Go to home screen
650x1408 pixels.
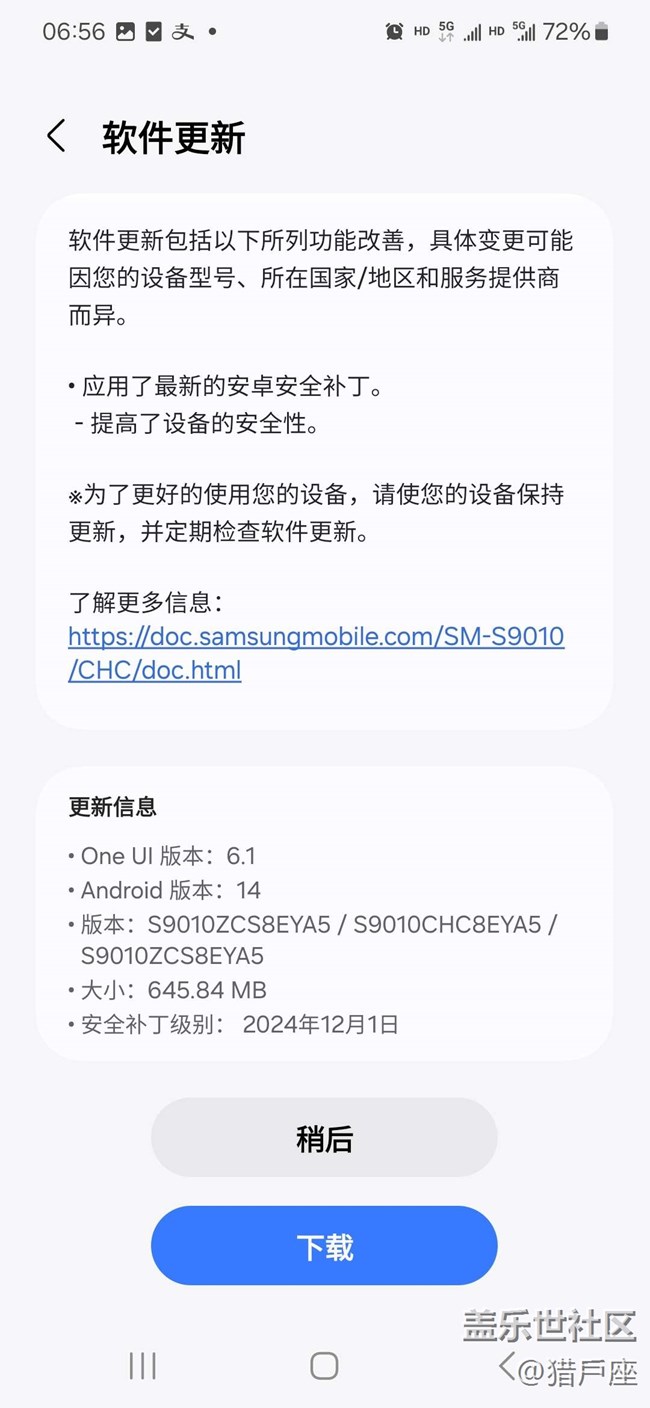coord(324,1366)
